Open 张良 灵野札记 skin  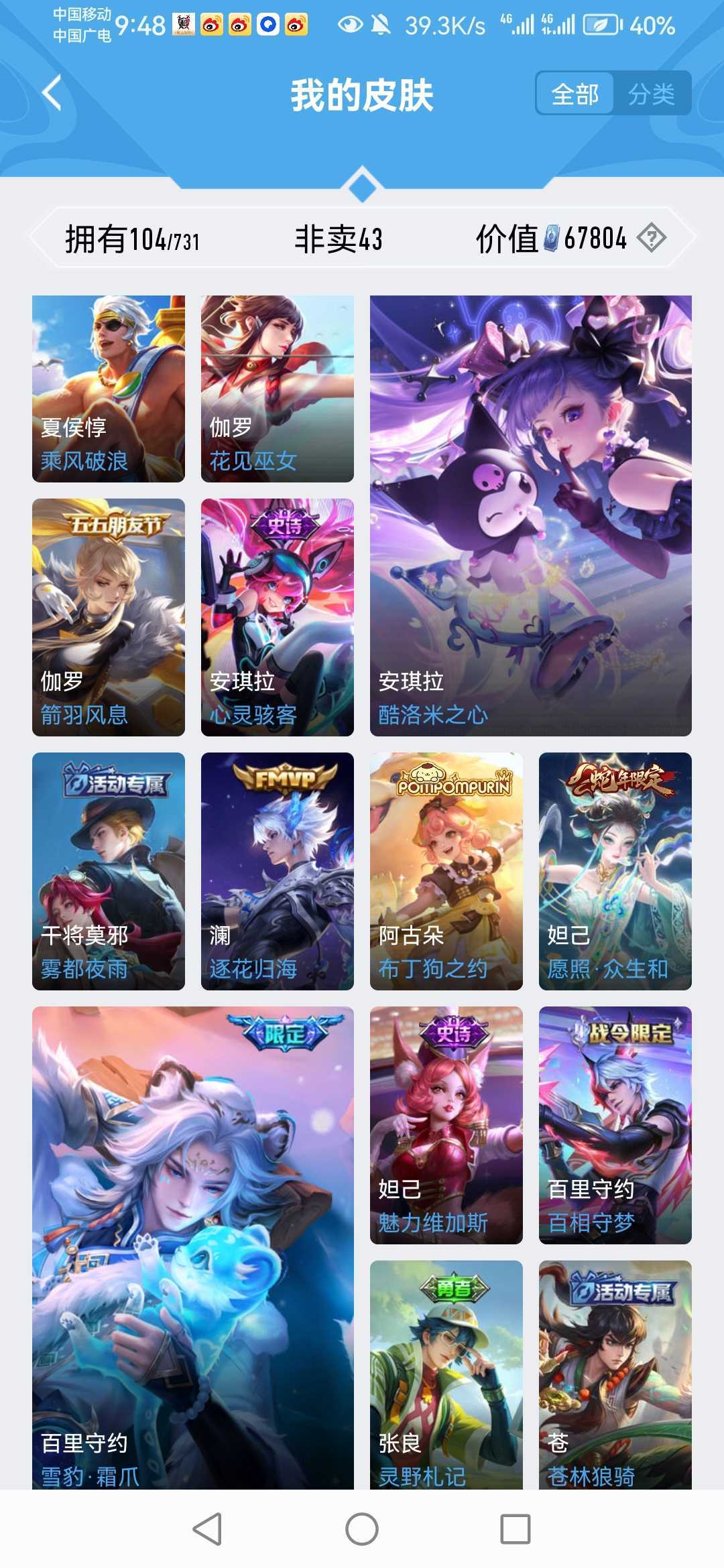tap(446, 1374)
